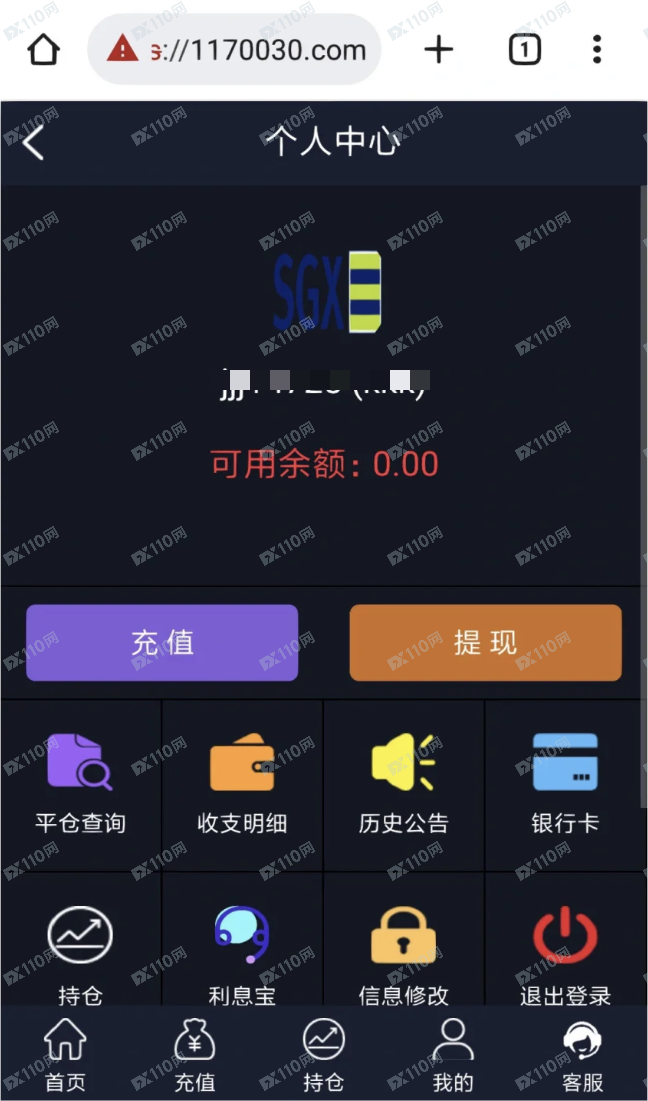This screenshot has height=1101, width=648.
Task: Open the browser tab switcher
Action: click(524, 49)
